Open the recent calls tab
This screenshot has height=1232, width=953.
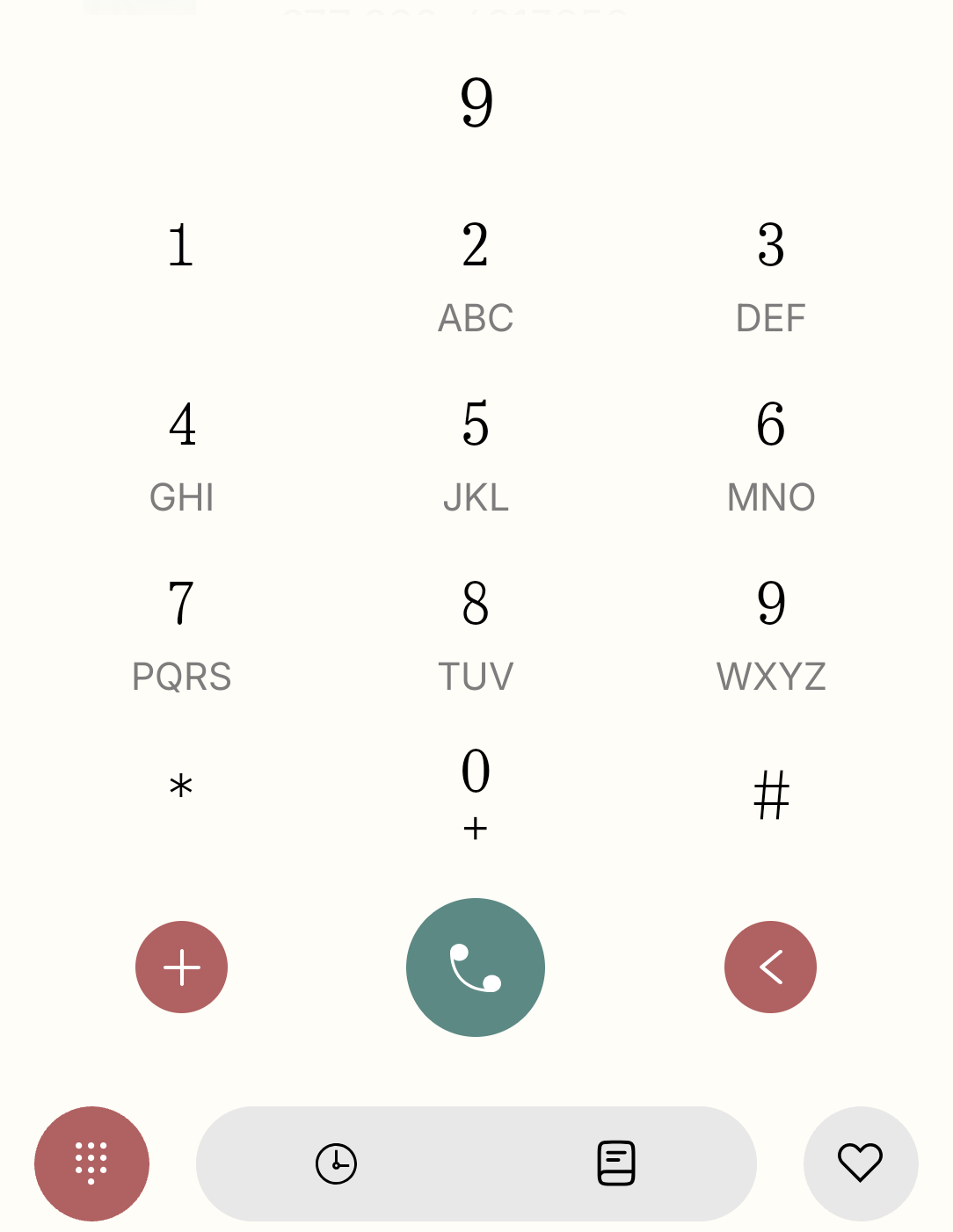point(336,1163)
